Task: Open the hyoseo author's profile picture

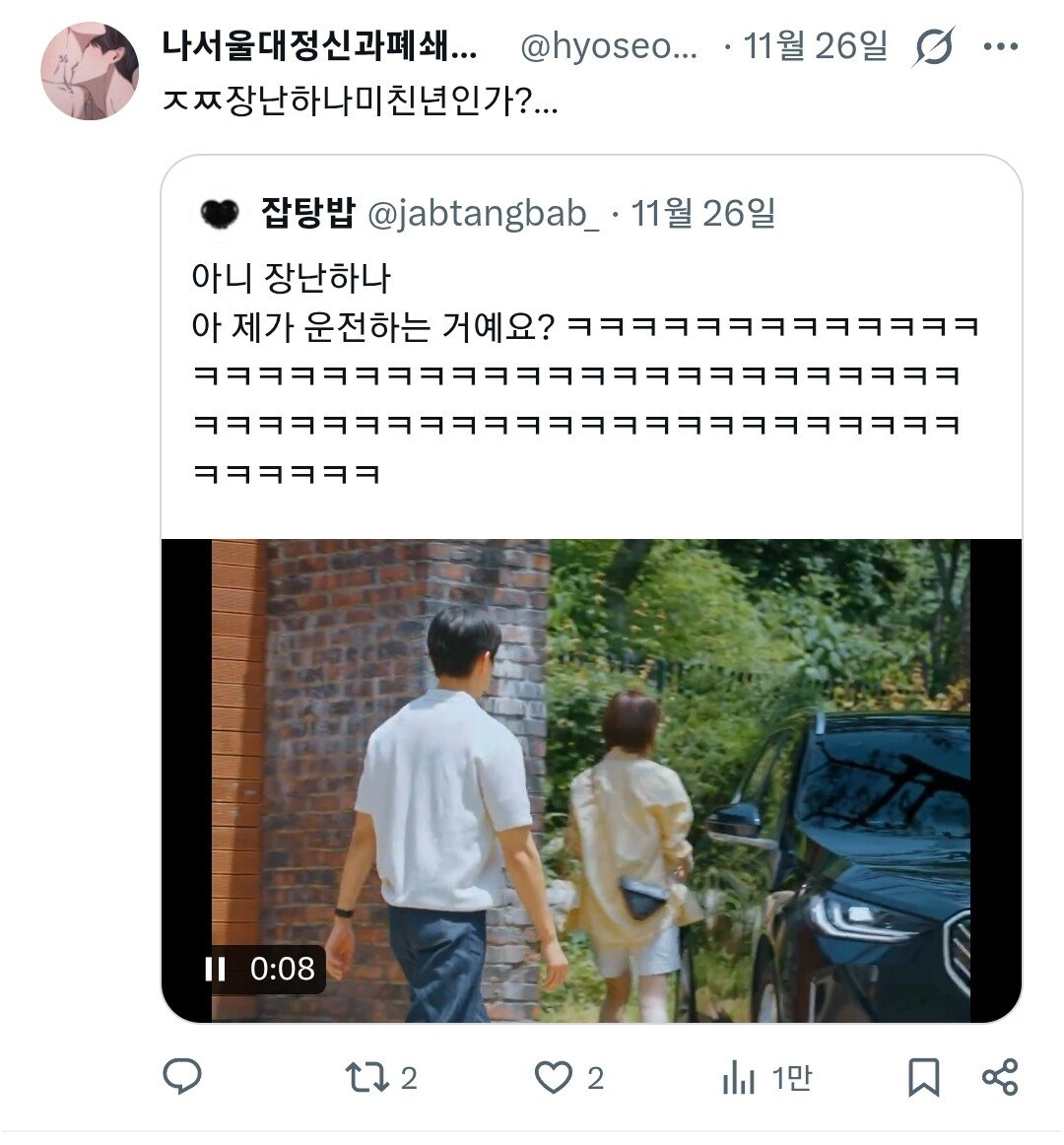Action: pyautogui.click(x=90, y=71)
